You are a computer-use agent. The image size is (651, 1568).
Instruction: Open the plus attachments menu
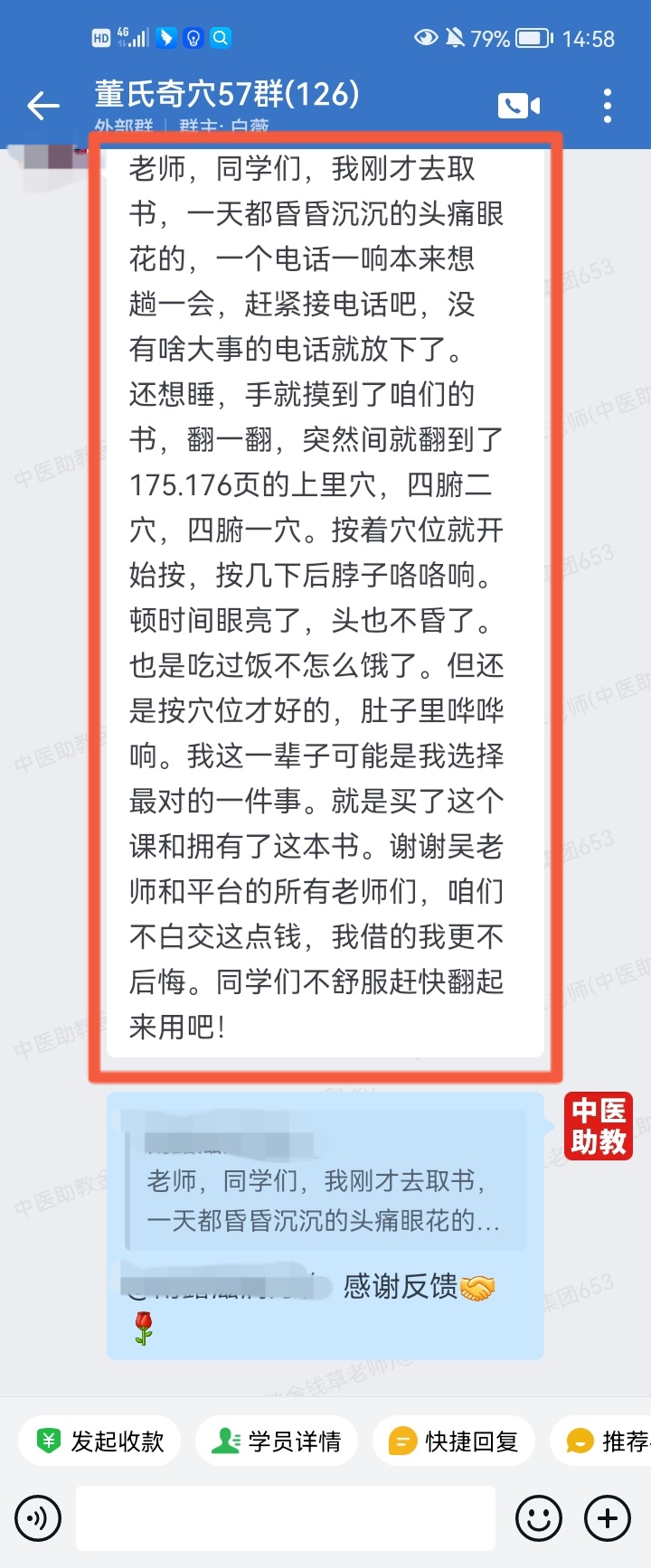click(x=608, y=1518)
